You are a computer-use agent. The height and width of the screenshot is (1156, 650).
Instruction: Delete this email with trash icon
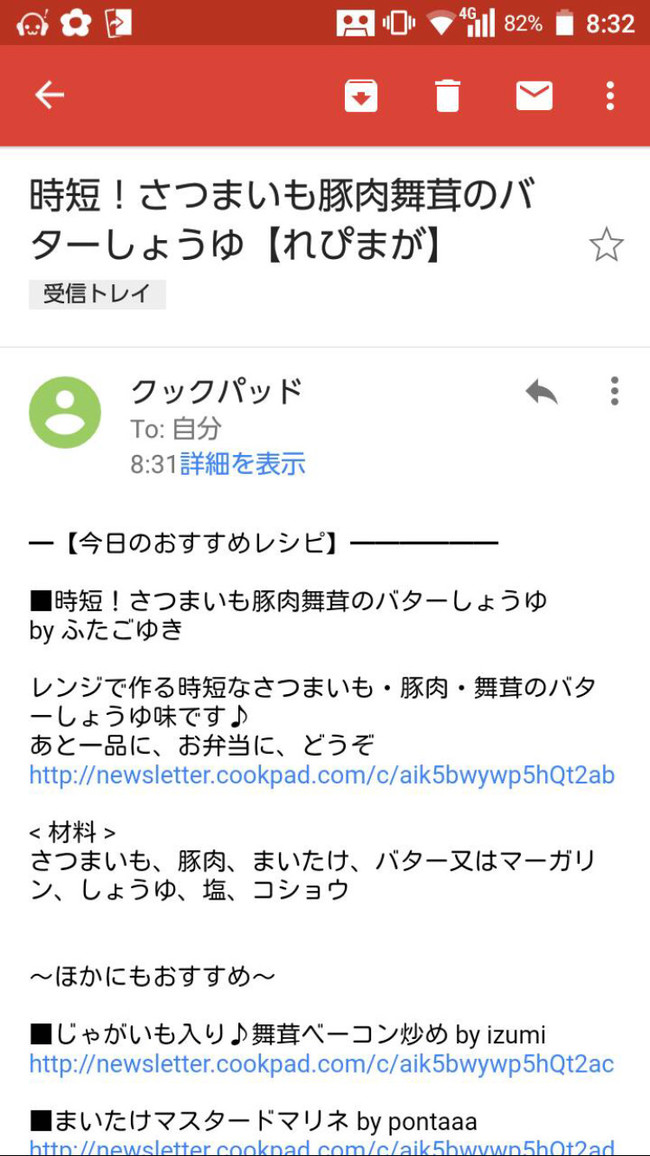(x=447, y=96)
